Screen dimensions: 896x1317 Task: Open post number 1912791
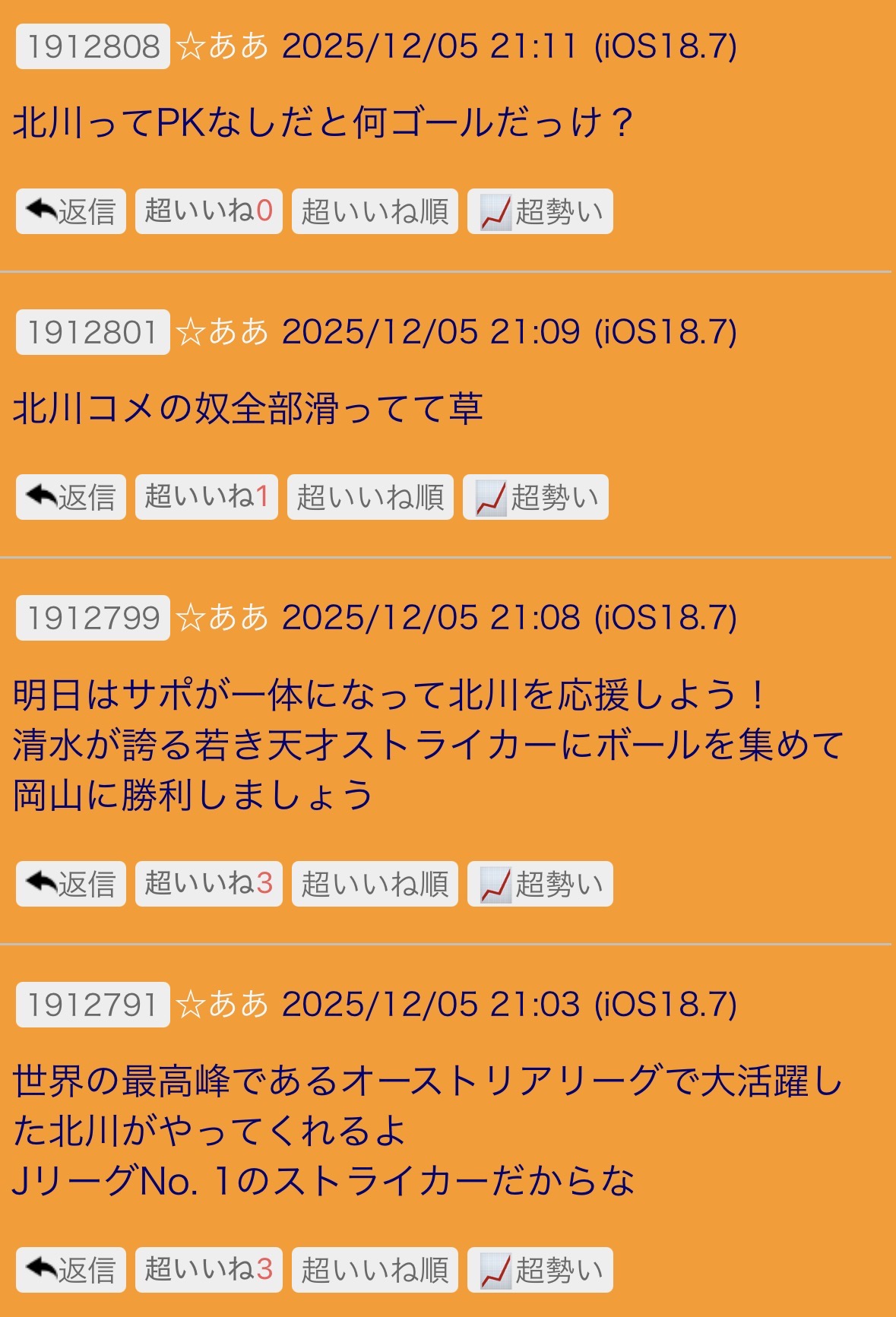(x=93, y=1005)
